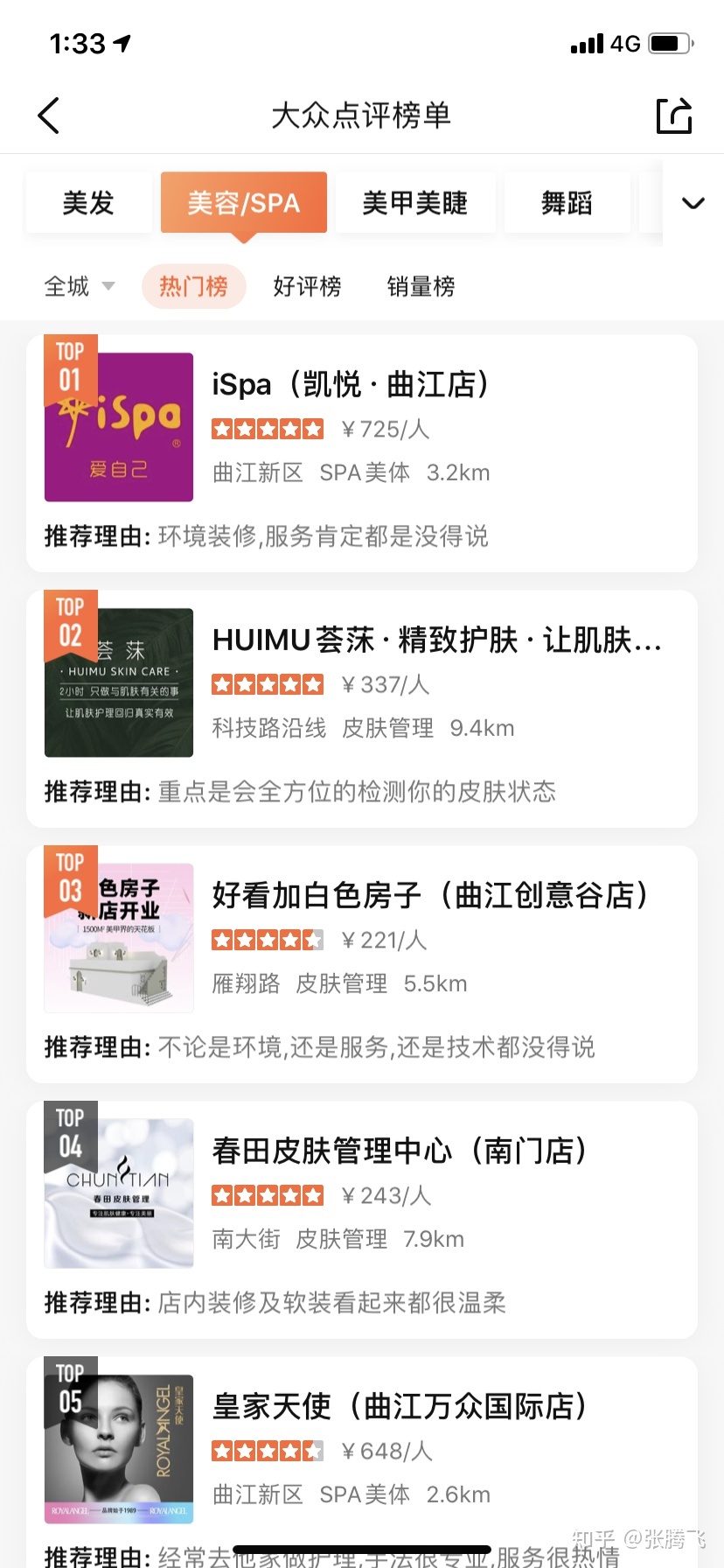Open the share icon at top right

coord(672,115)
